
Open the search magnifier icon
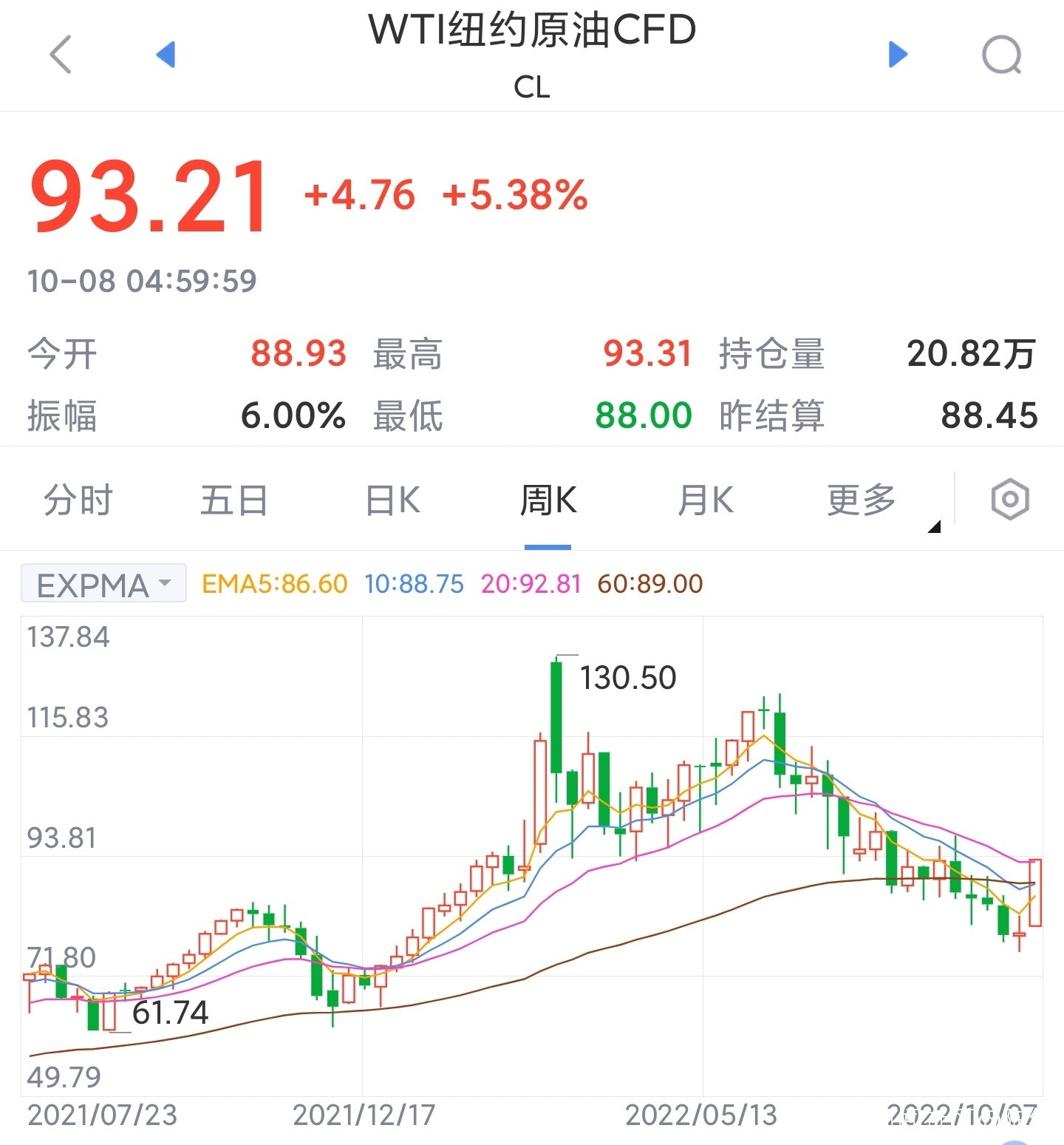pos(1001,55)
